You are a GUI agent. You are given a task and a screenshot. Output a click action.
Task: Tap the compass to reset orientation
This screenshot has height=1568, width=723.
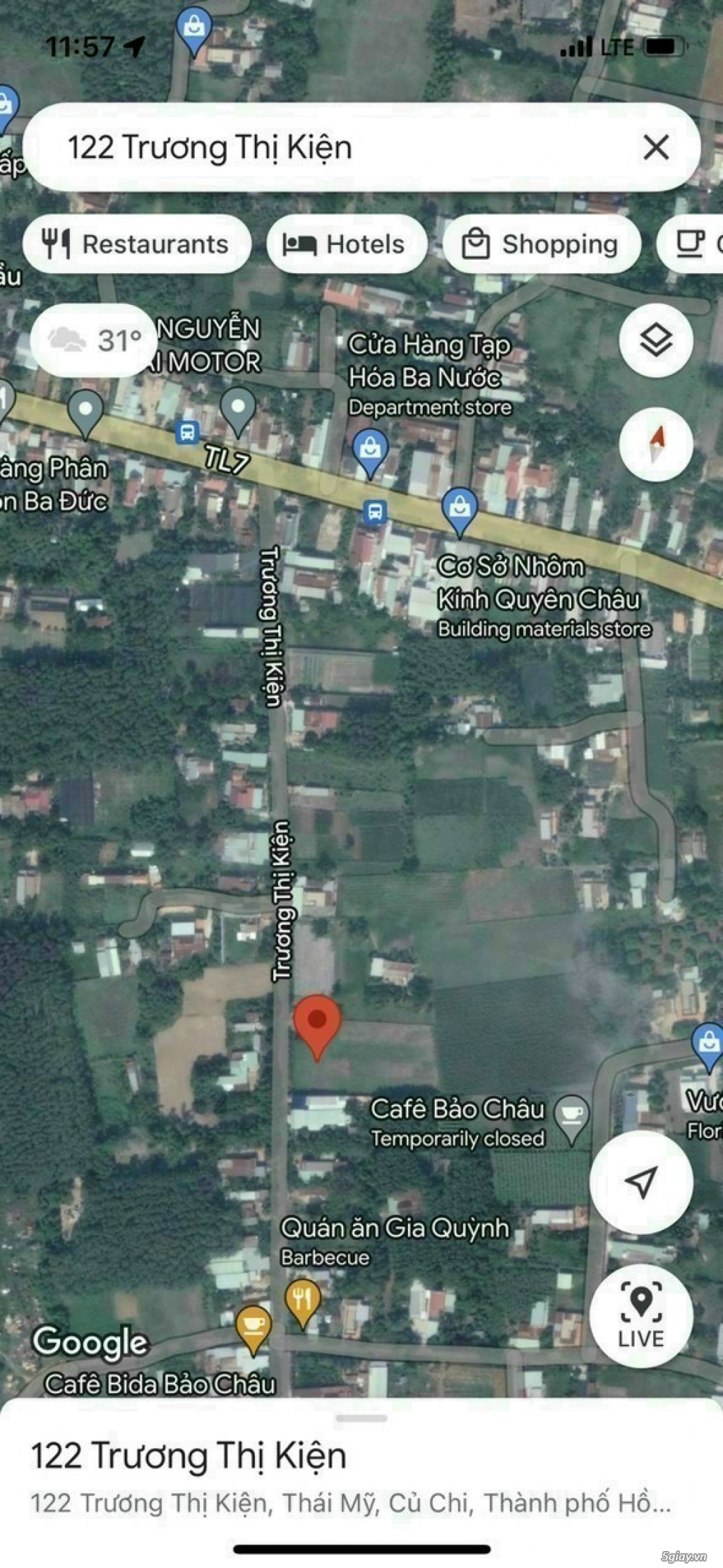656,443
